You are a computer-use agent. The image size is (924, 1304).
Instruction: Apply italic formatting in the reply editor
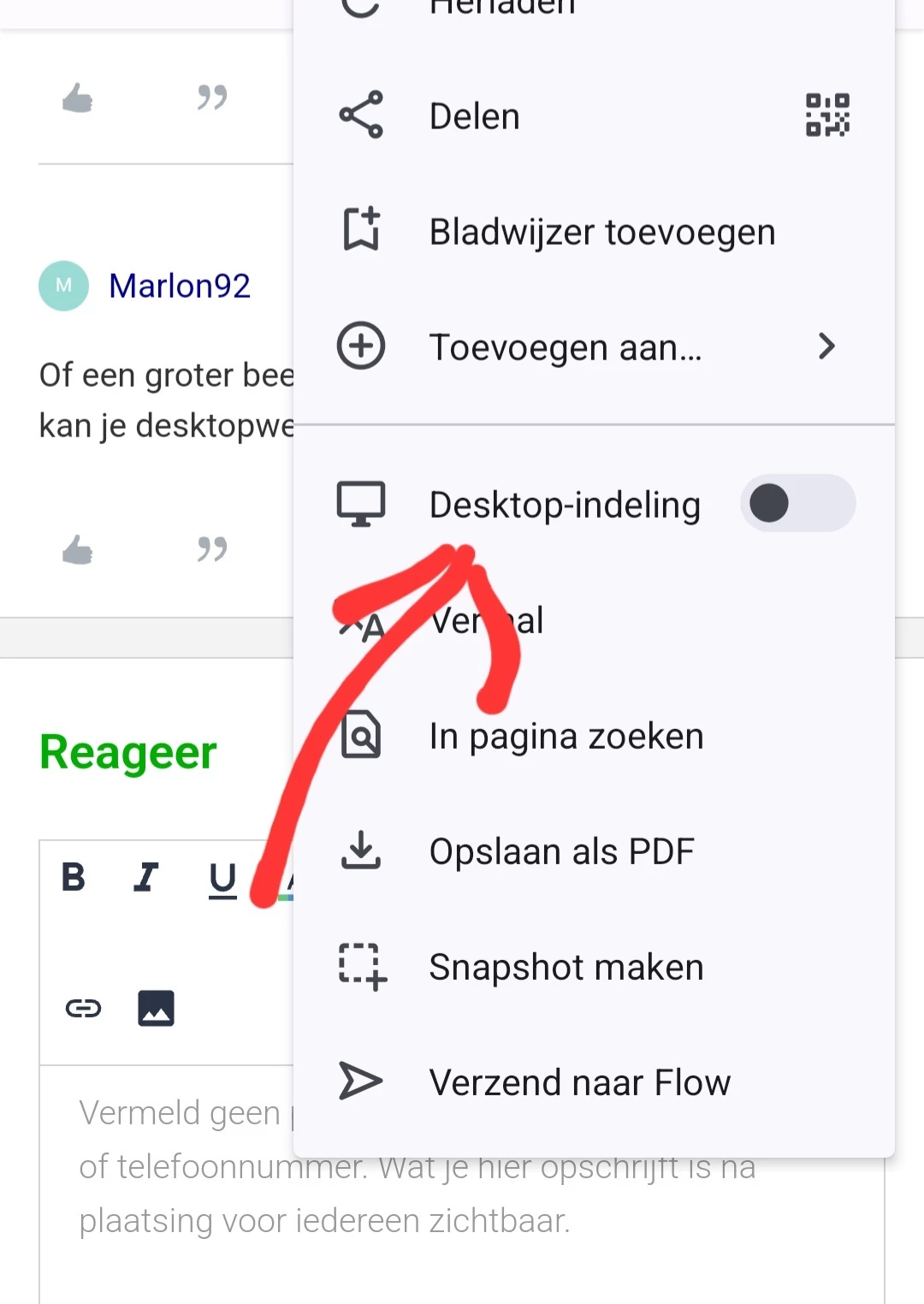coord(146,877)
